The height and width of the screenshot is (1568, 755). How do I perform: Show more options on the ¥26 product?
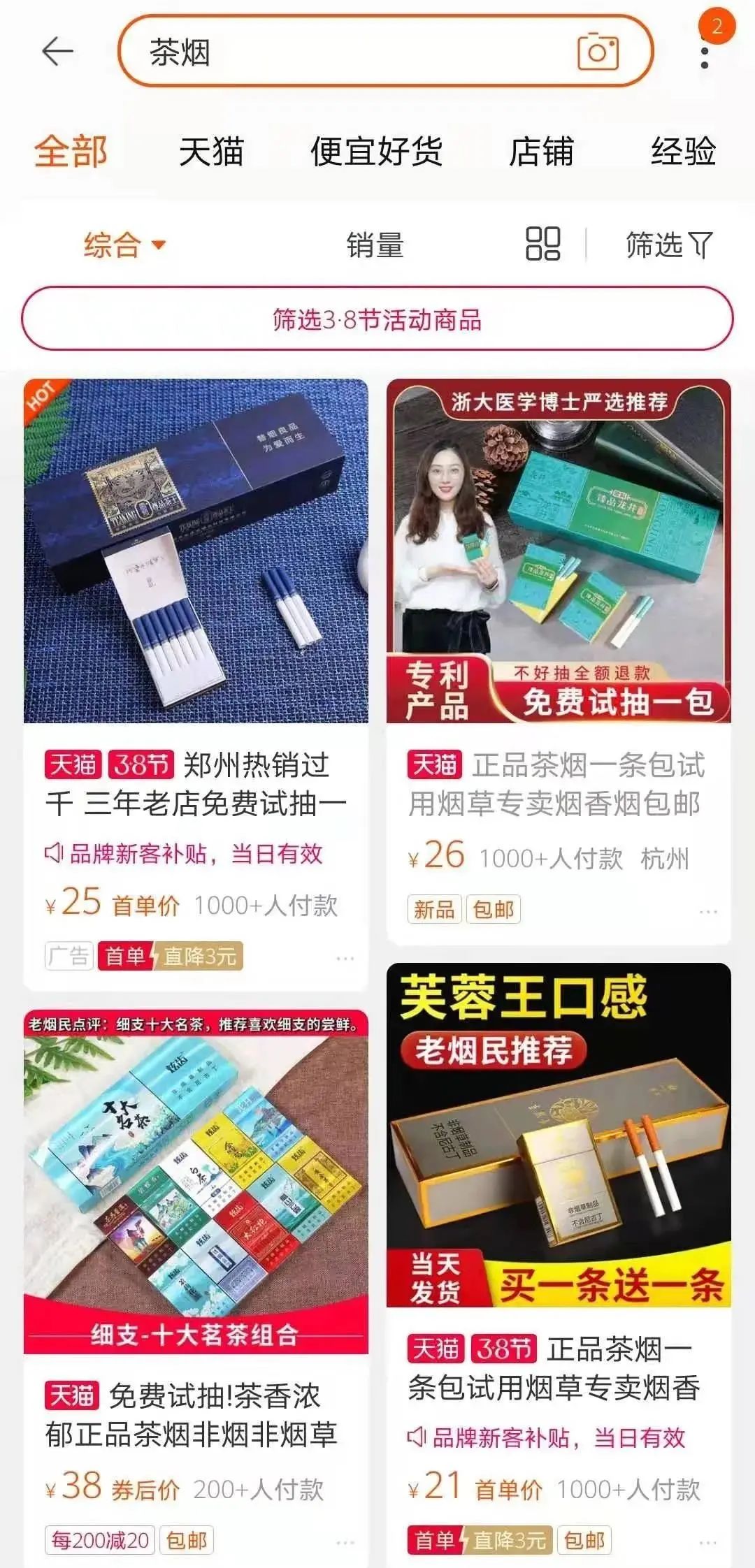tap(707, 912)
